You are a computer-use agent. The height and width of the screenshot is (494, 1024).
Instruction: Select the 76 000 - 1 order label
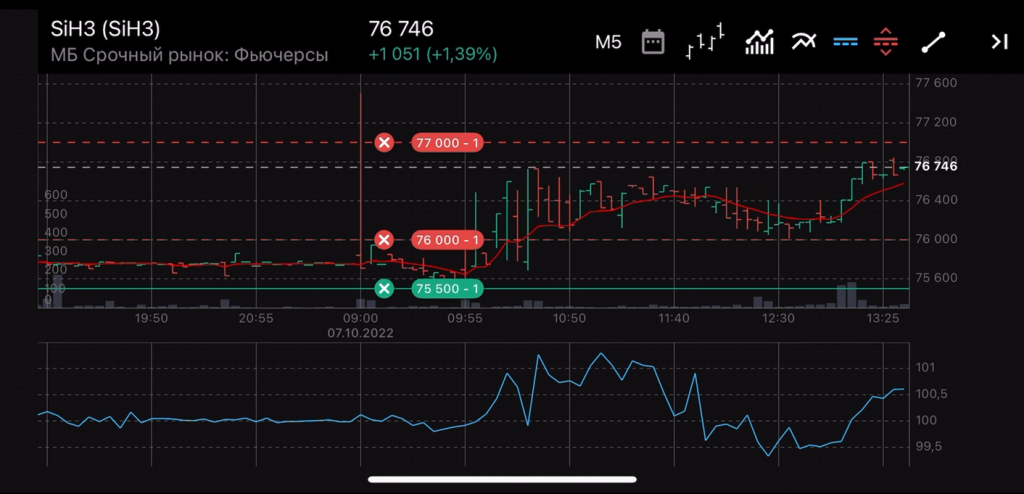pos(447,240)
